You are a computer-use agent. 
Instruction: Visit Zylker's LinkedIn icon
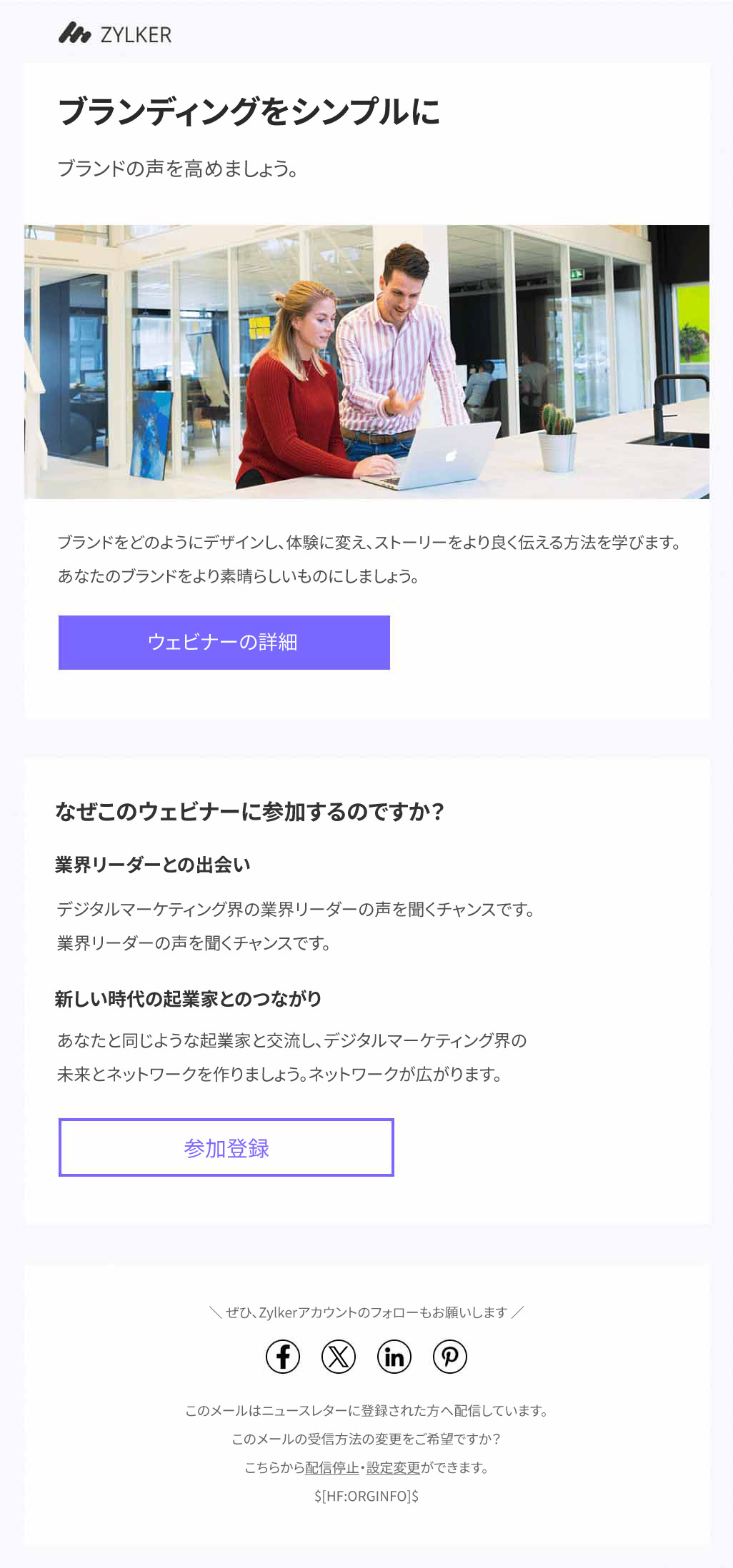pyautogui.click(x=394, y=1356)
